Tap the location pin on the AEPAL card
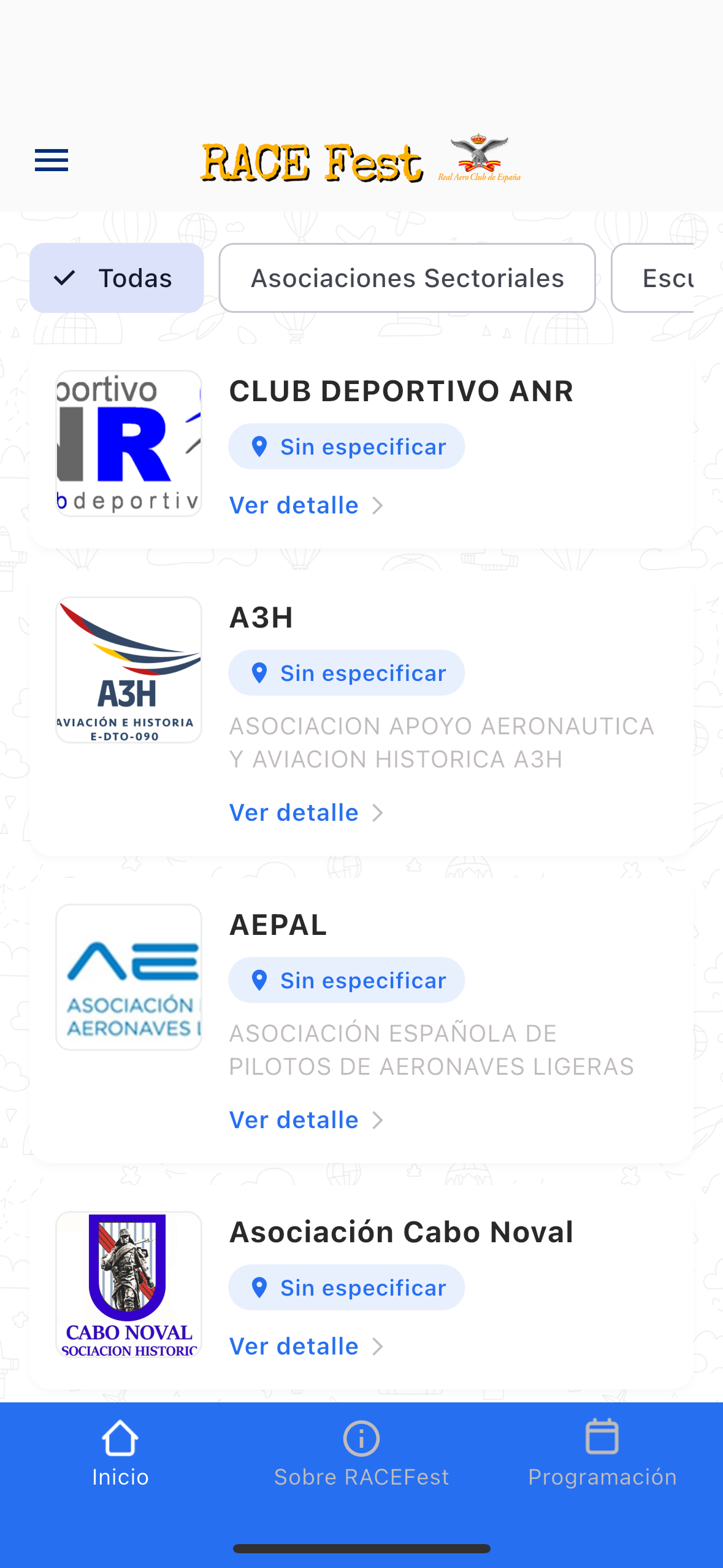Viewport: 723px width, 1568px height. pyautogui.click(x=259, y=980)
